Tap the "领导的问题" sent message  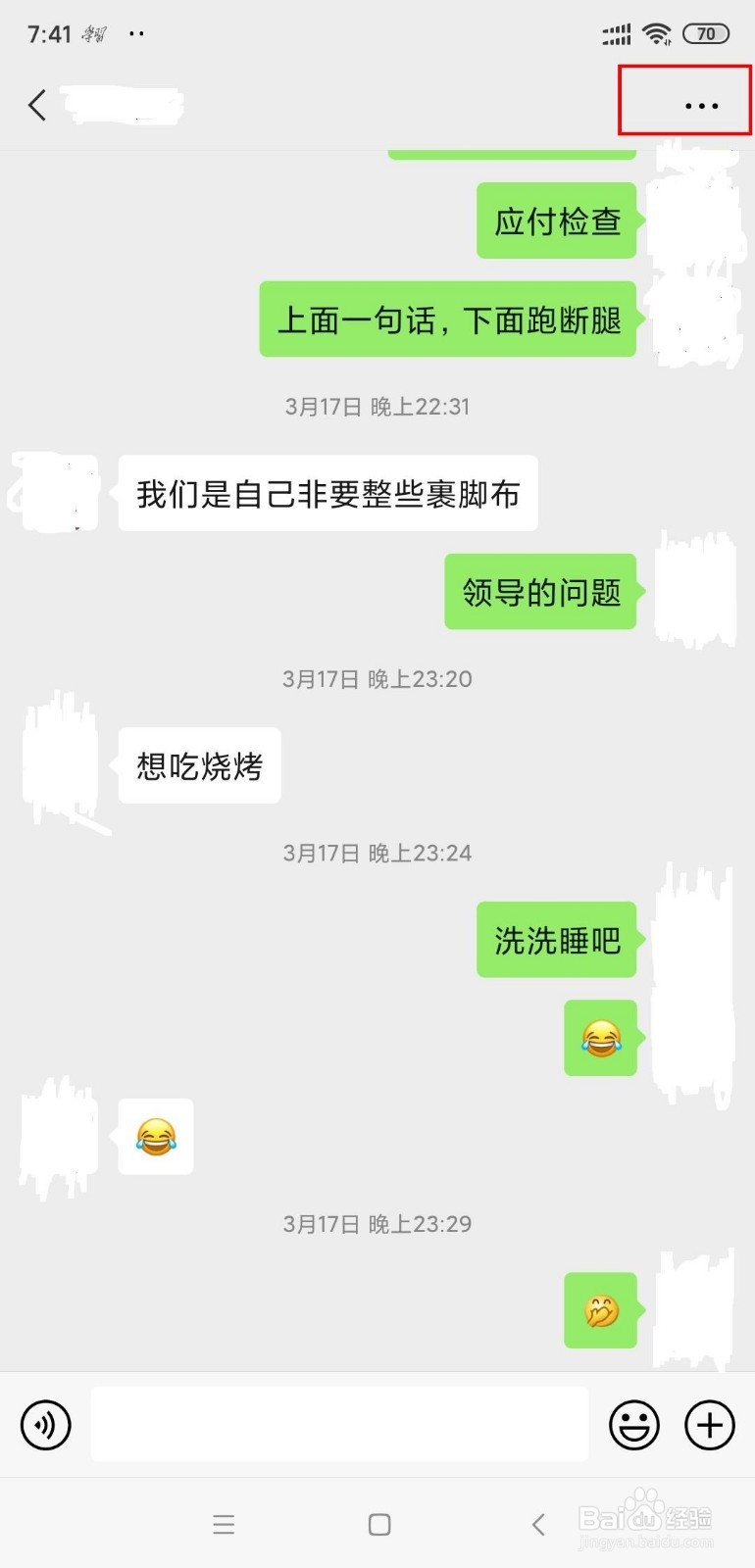540,592
